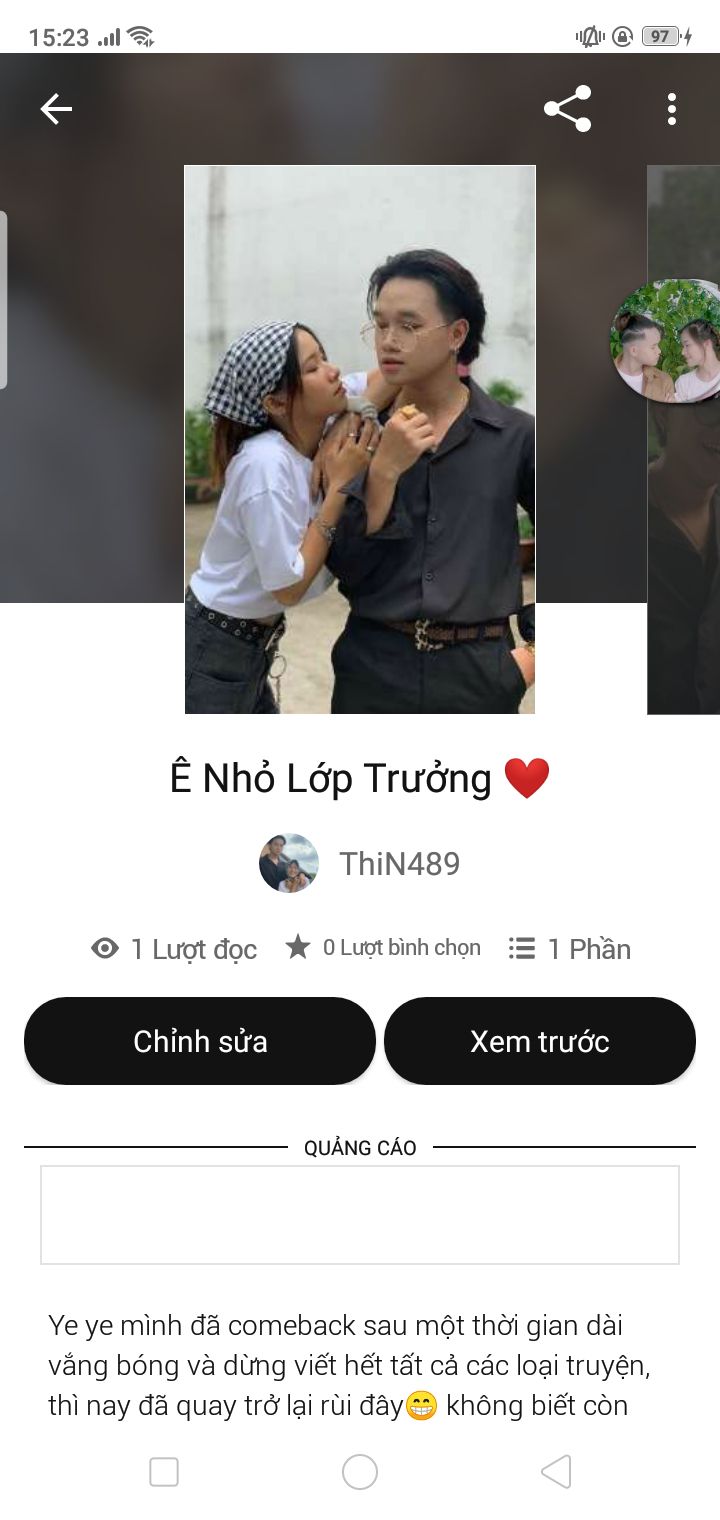Share this story
The image size is (720, 1520).
click(568, 109)
